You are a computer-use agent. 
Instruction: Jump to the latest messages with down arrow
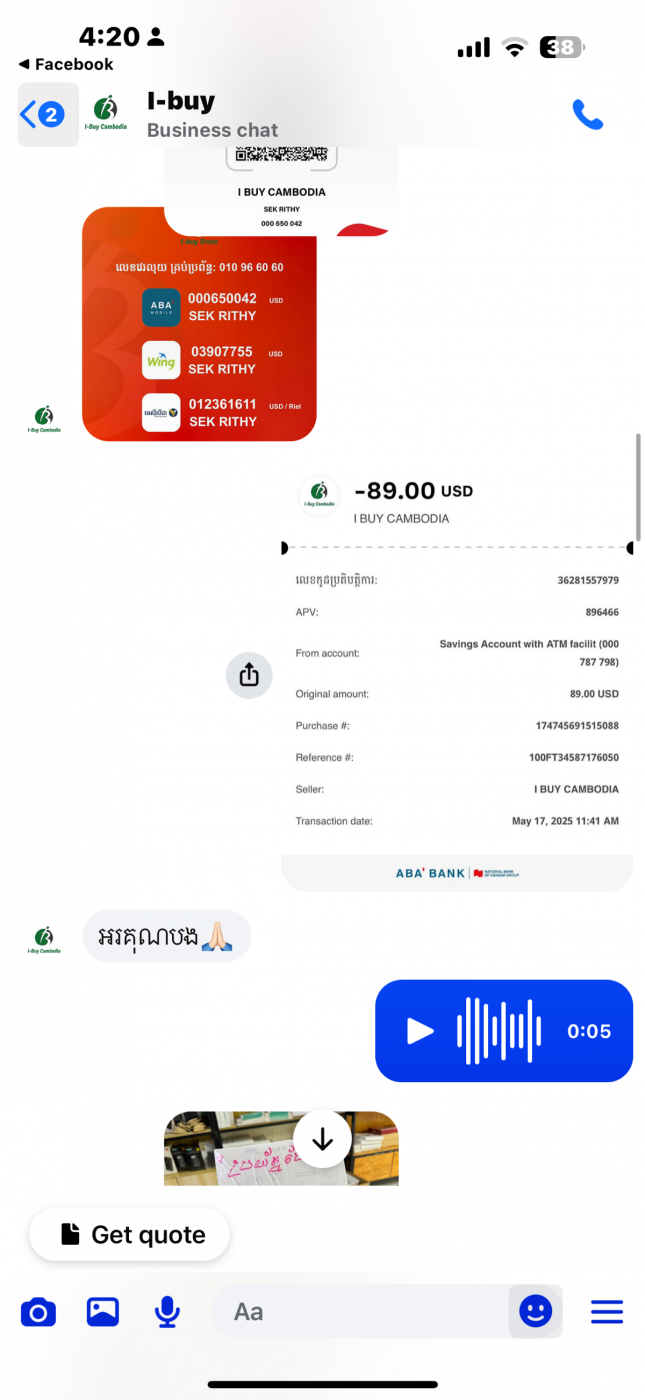(322, 1139)
